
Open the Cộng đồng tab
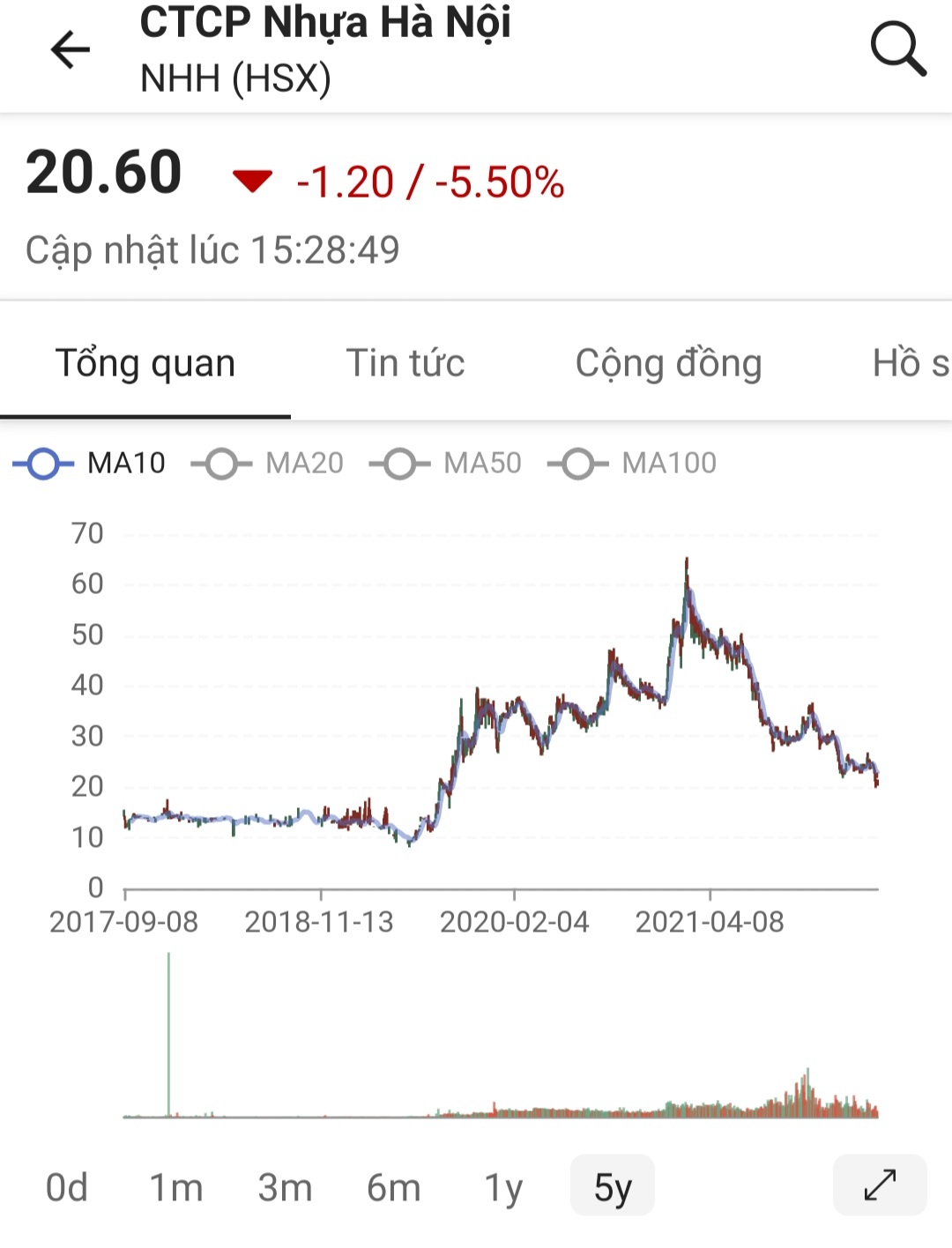tap(668, 363)
